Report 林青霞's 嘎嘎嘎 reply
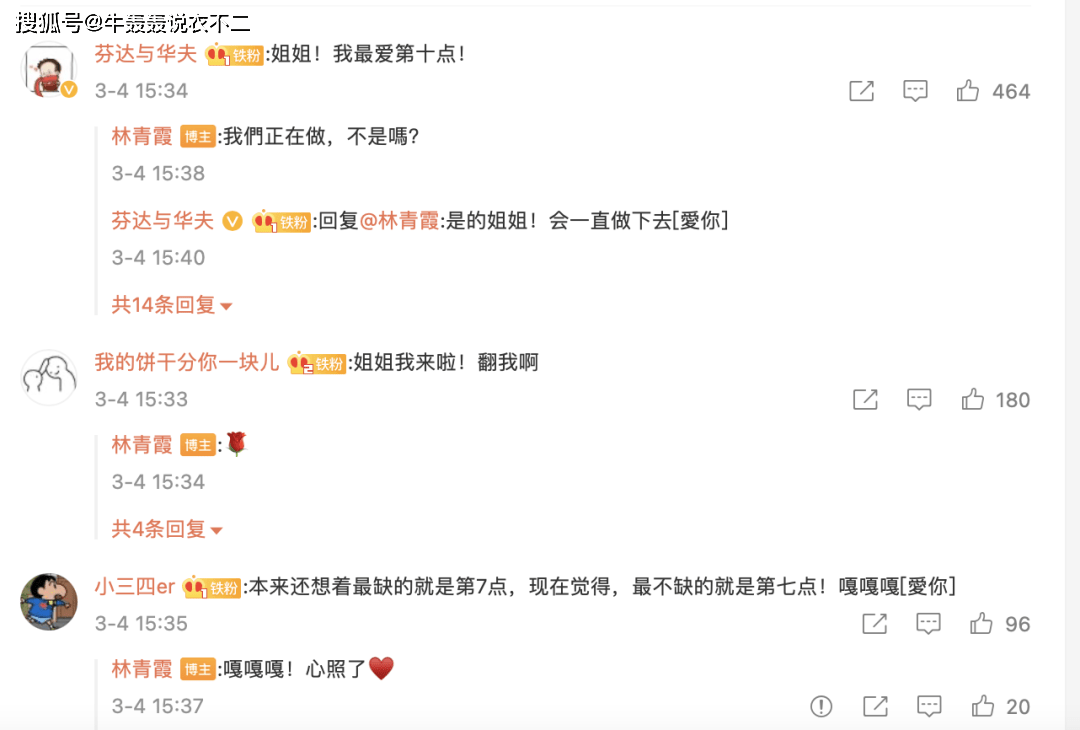1080x730 pixels. [x=821, y=706]
